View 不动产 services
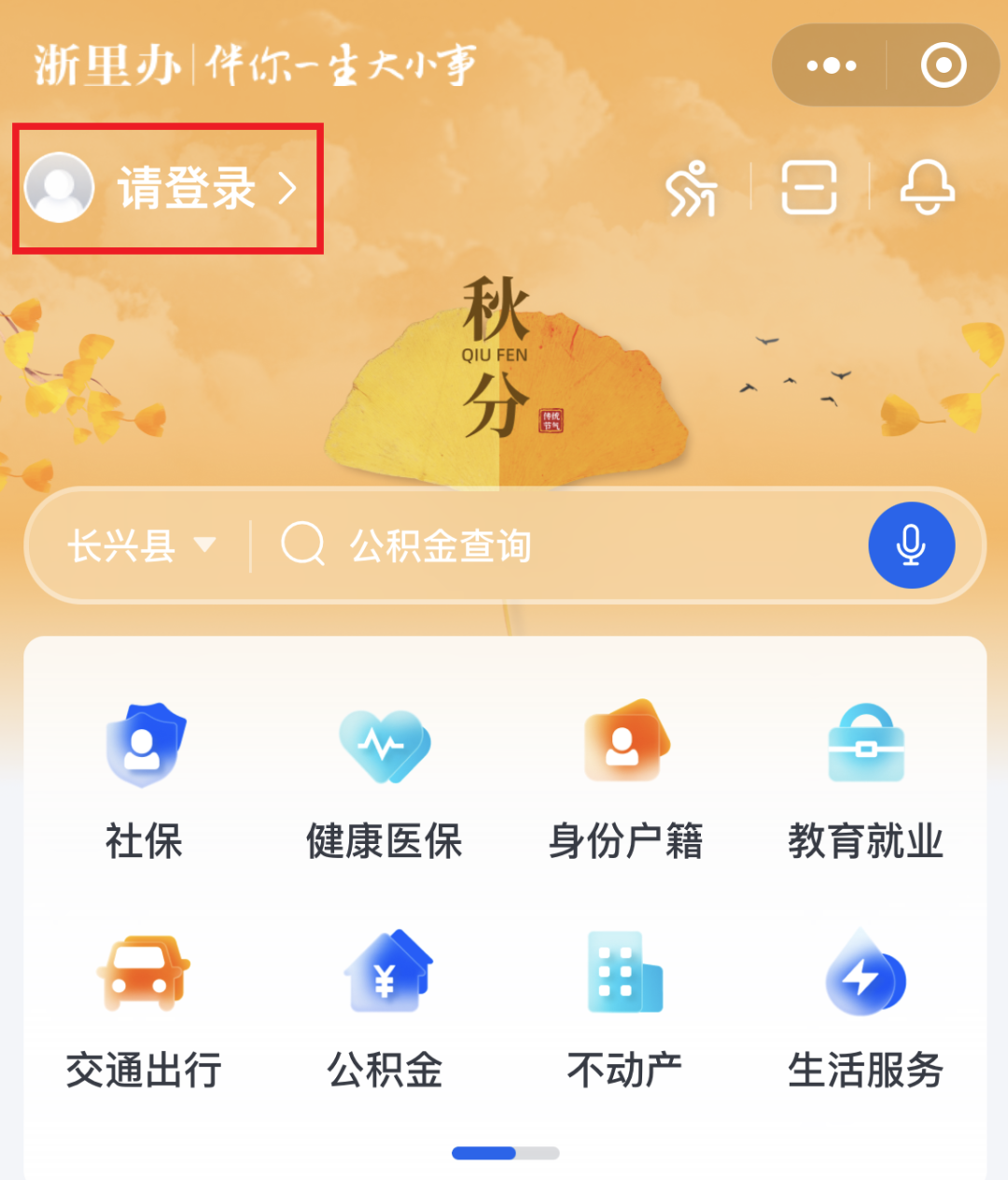This screenshot has height=1180, width=1008. 625,1010
